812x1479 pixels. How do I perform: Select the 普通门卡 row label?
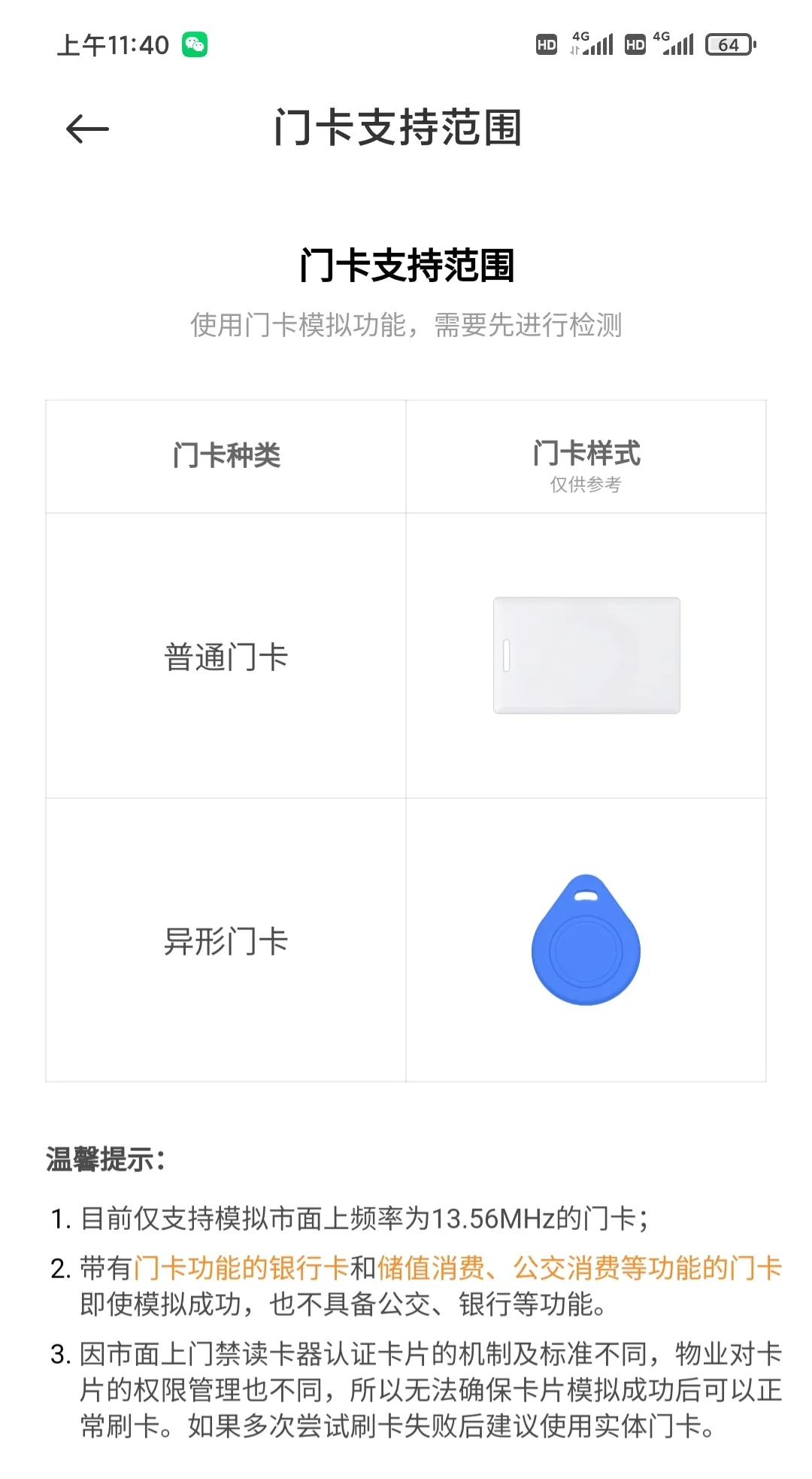tap(225, 654)
